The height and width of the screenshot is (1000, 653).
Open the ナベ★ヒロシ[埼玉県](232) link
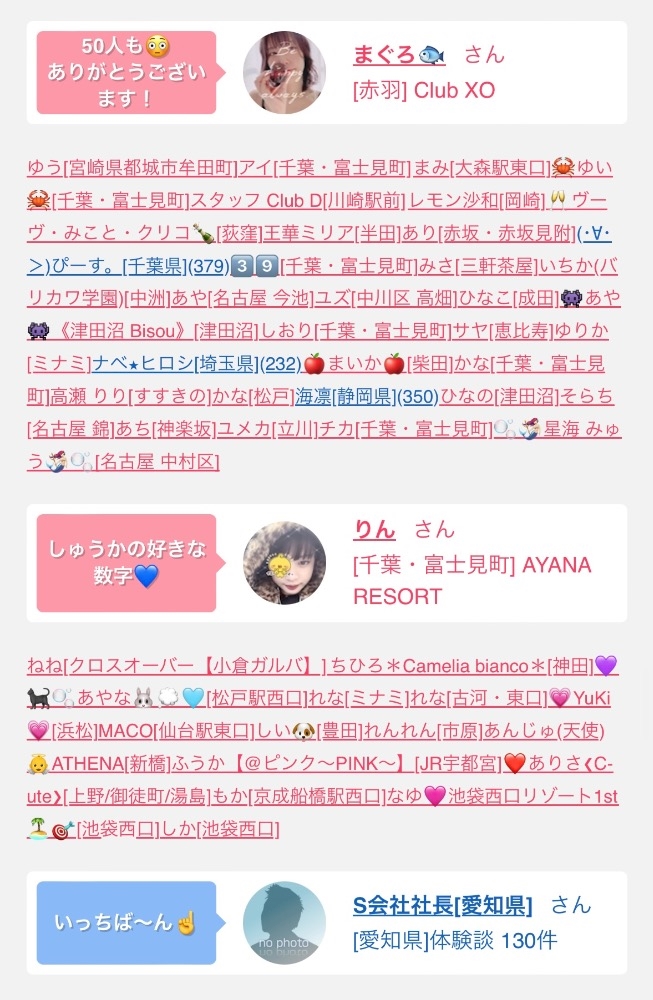coord(196,364)
